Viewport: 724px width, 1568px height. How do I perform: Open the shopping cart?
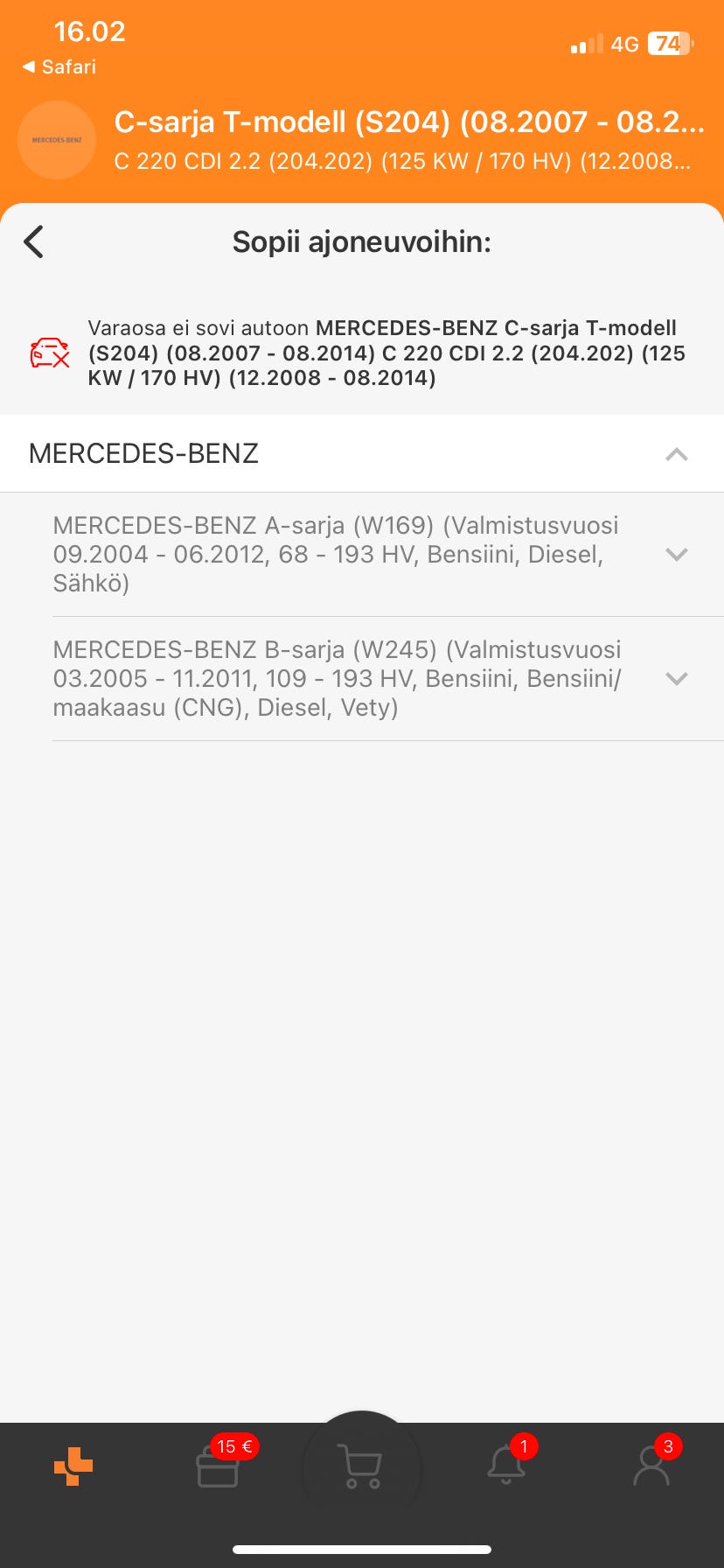coord(361,1466)
